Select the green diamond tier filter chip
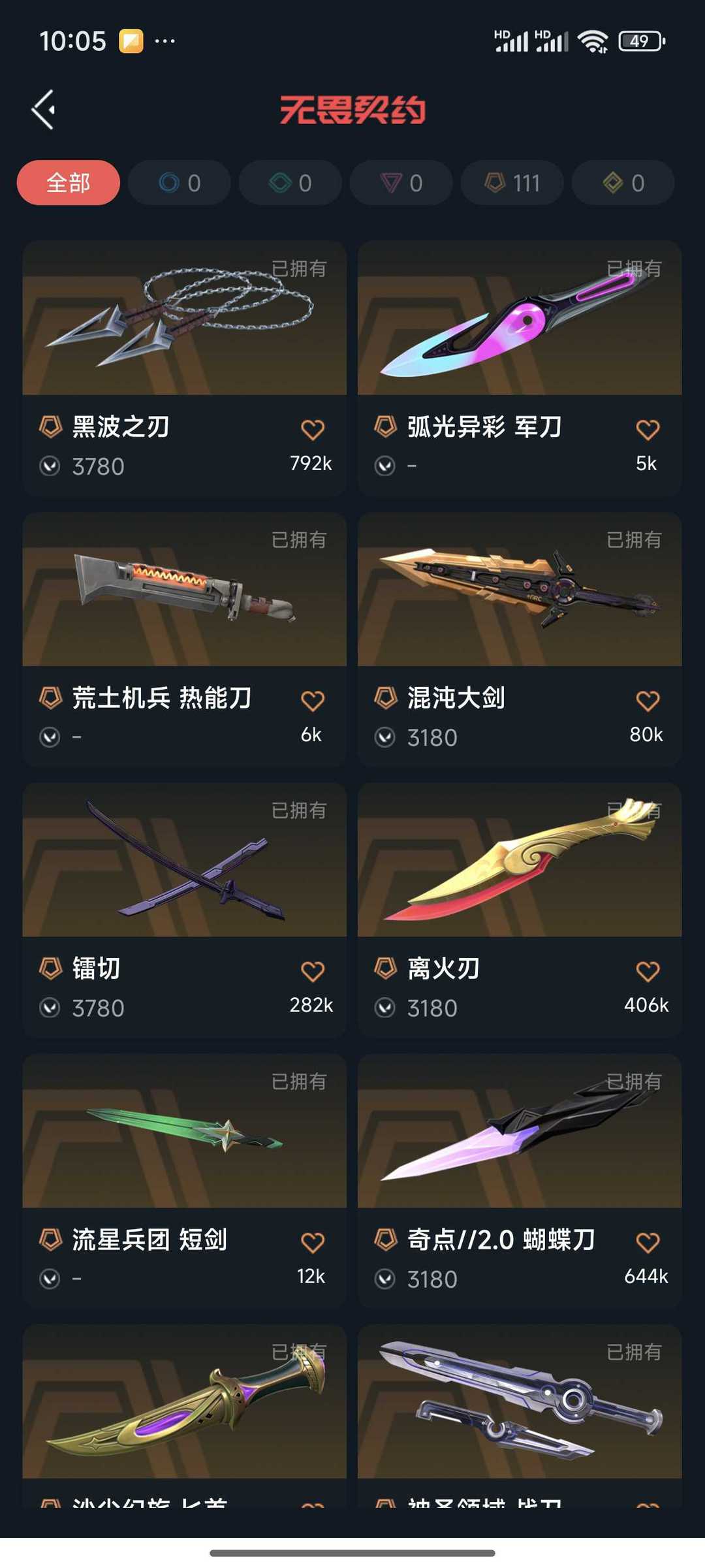 pos(290,183)
